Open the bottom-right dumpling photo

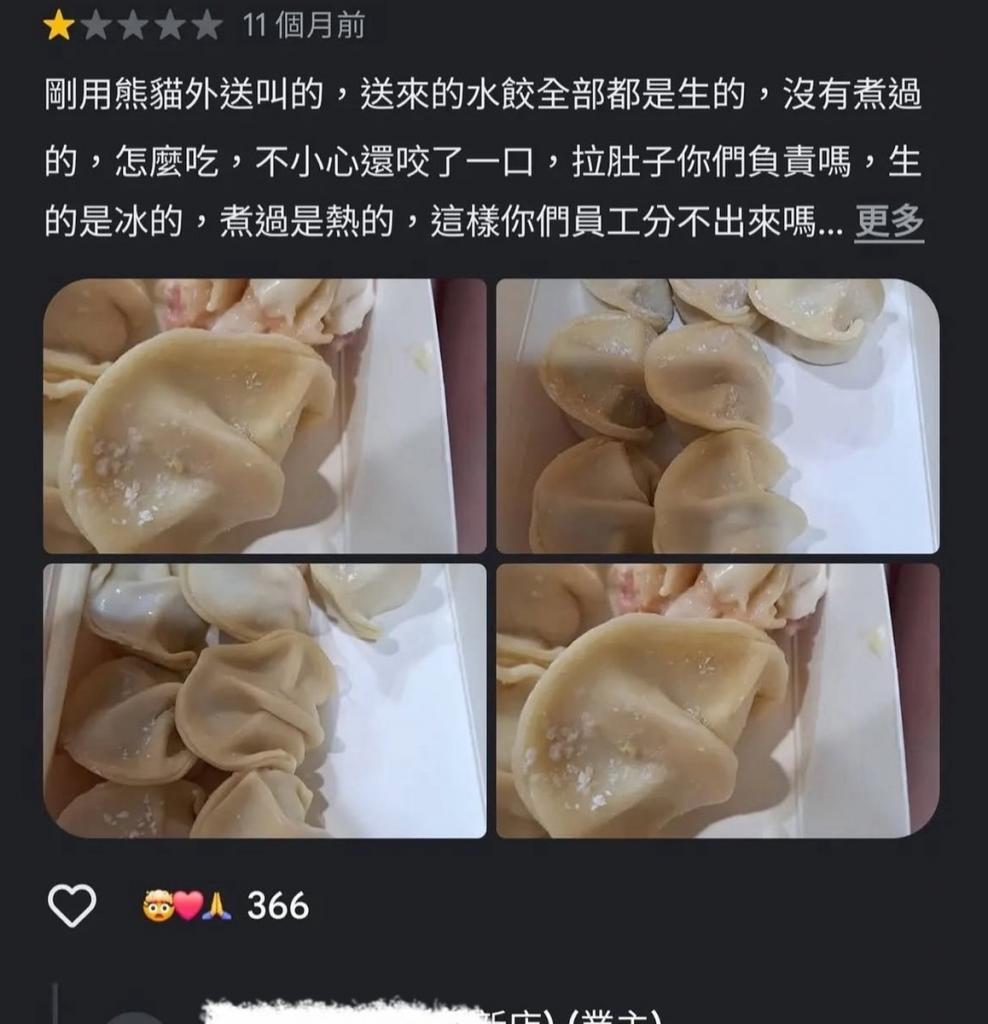[717, 701]
